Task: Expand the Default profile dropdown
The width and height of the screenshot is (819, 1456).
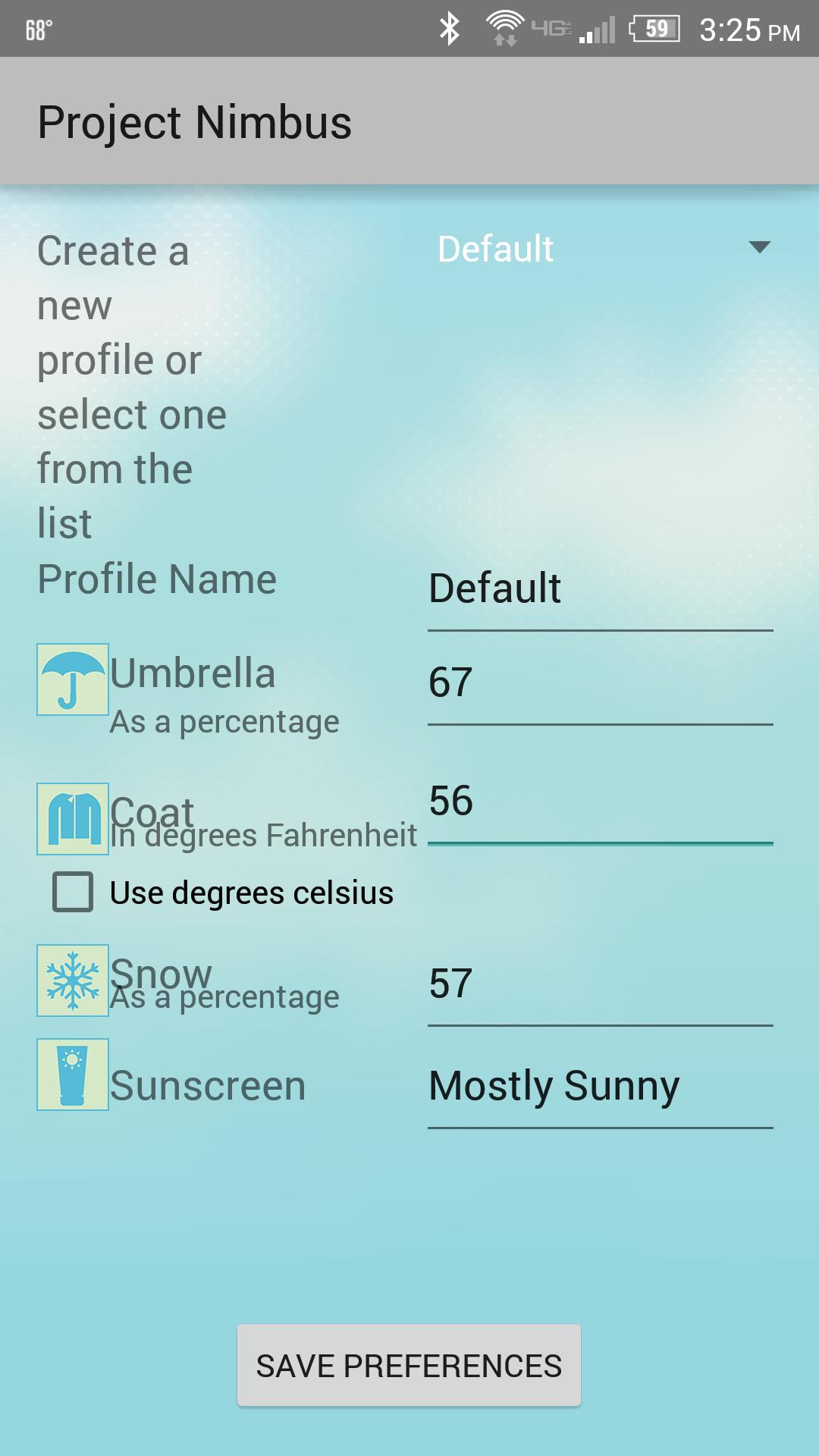Action: click(x=603, y=249)
